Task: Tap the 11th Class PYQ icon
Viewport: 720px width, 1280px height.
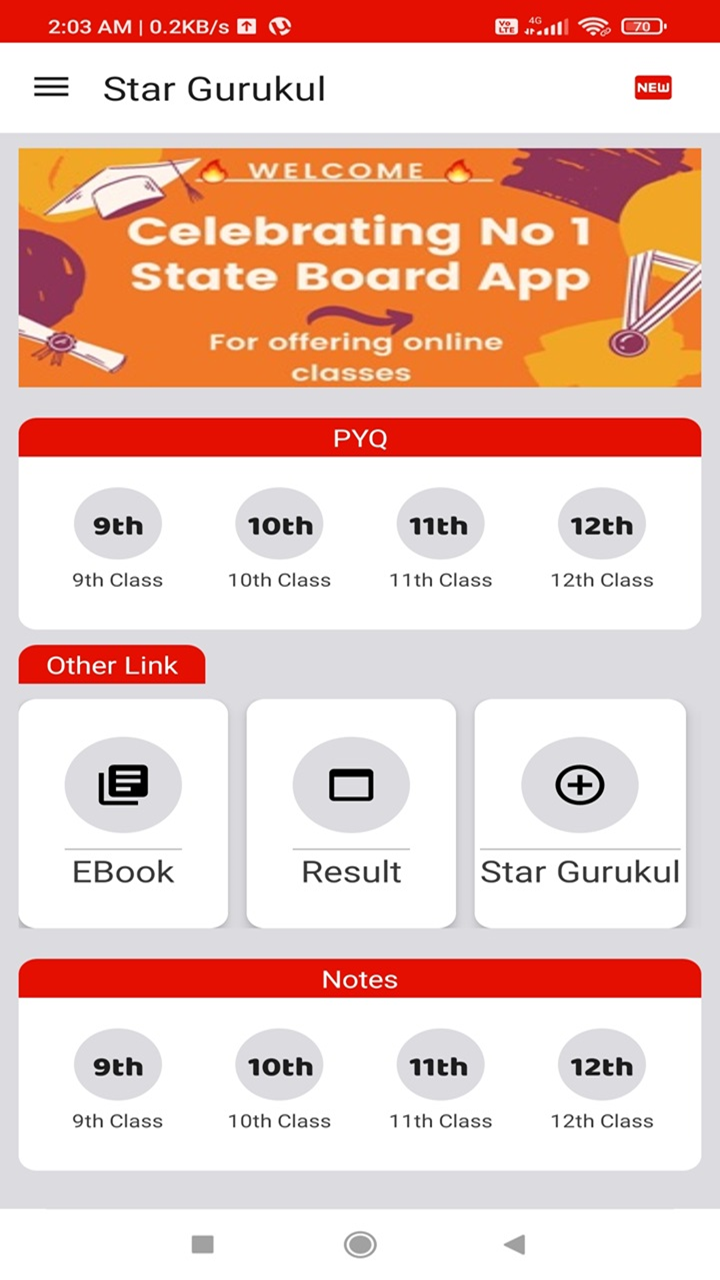Action: click(x=440, y=524)
